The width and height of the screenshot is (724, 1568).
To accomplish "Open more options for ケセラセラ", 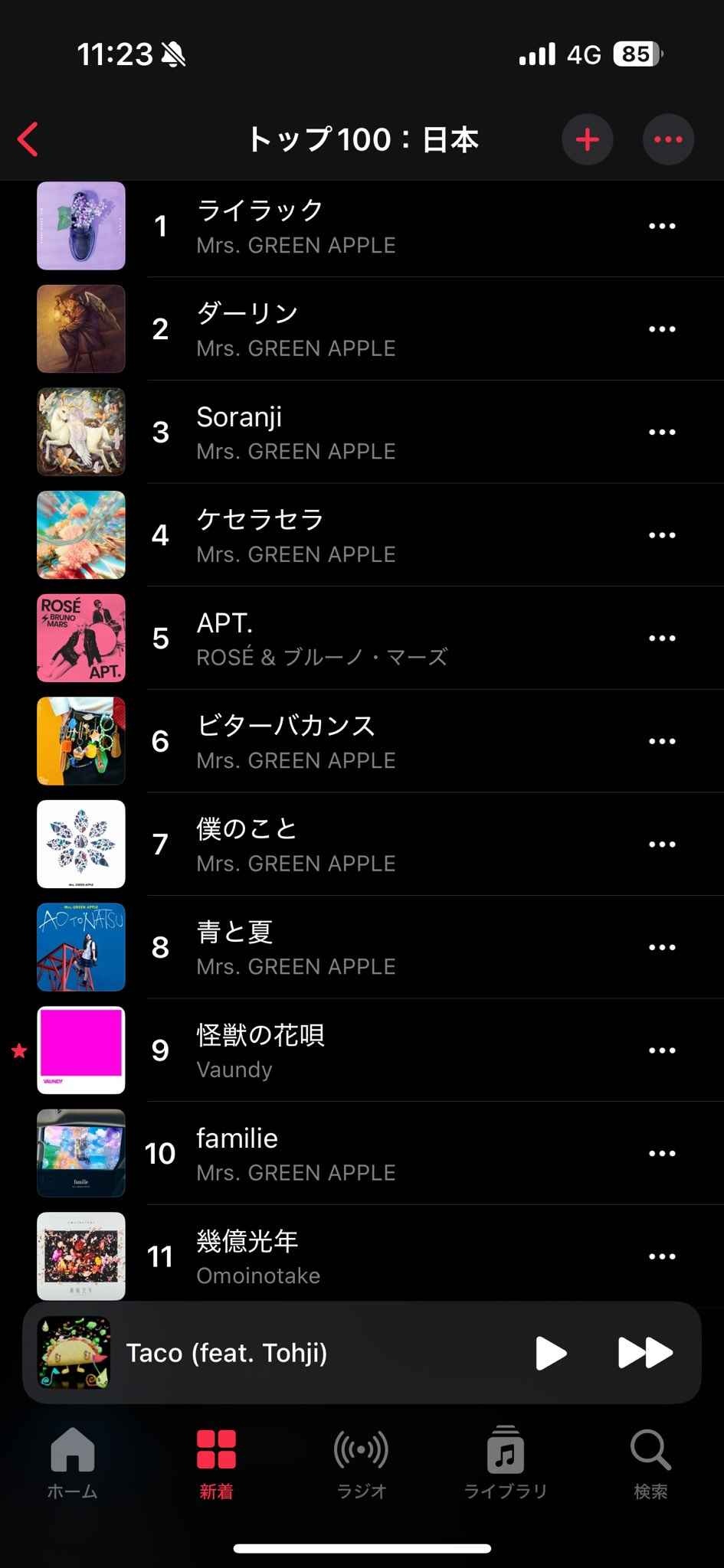I will click(x=662, y=535).
